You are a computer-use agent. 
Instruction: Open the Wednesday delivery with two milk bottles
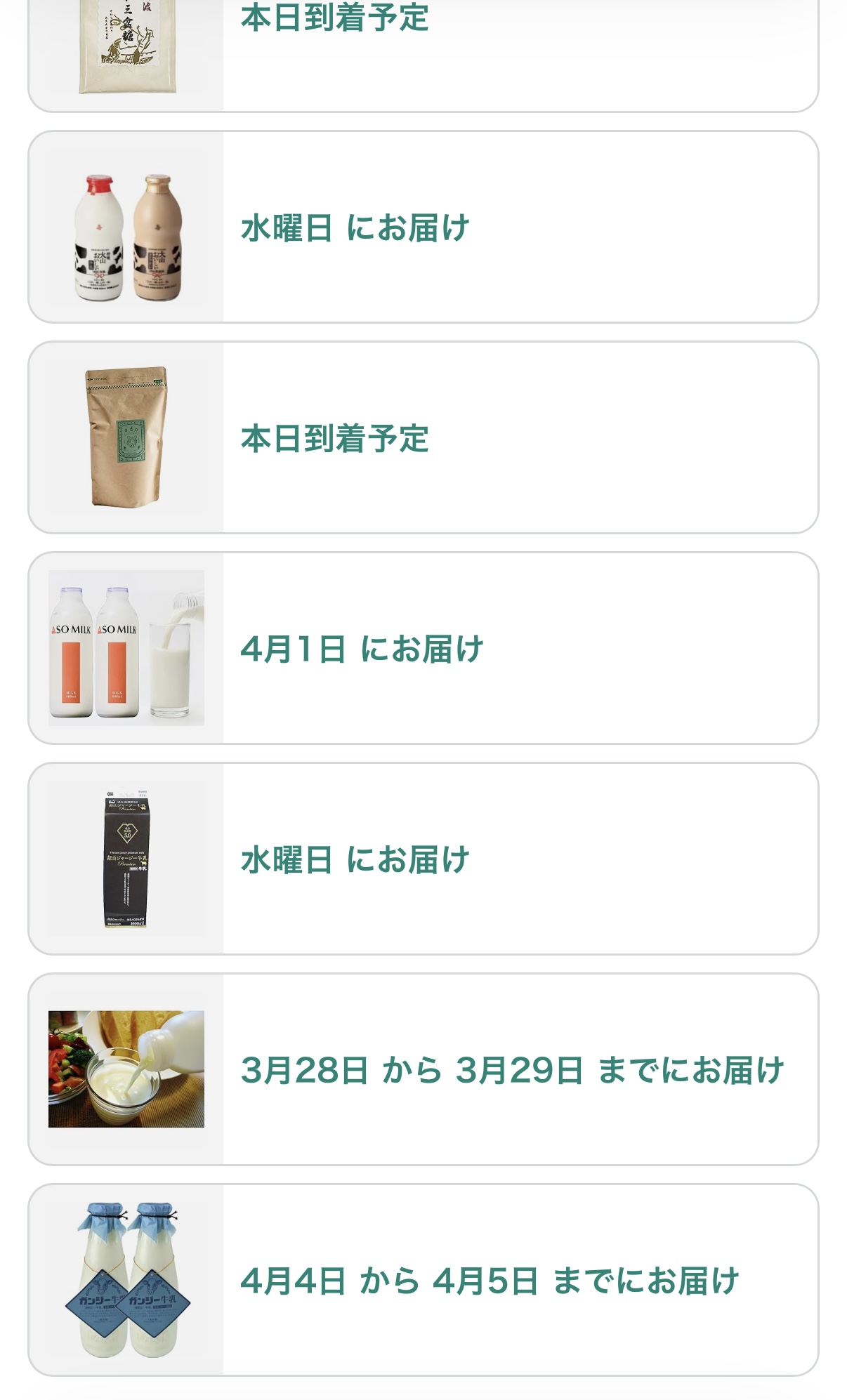(x=423, y=227)
